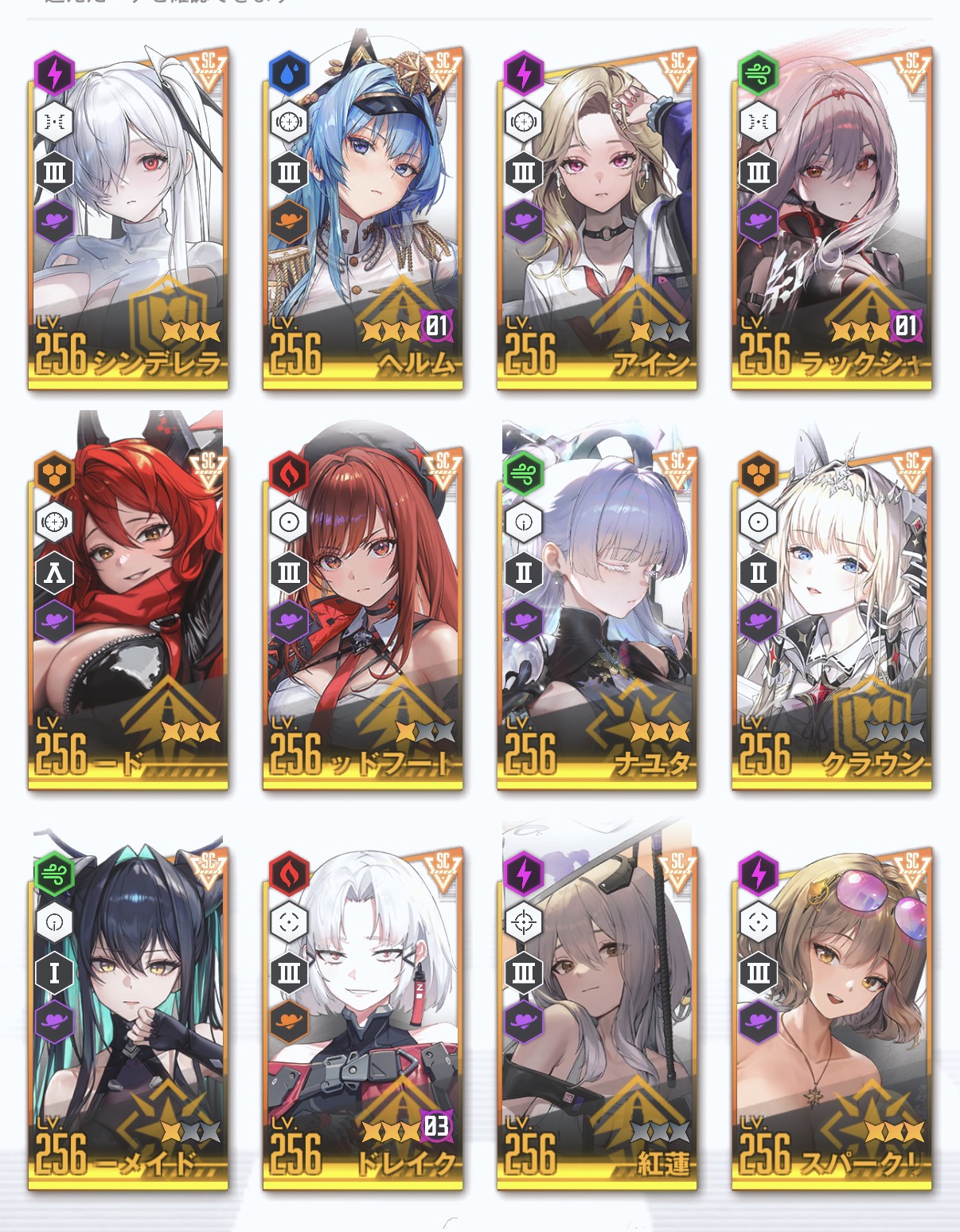Tap the 紅蓮 character card

597,1018
